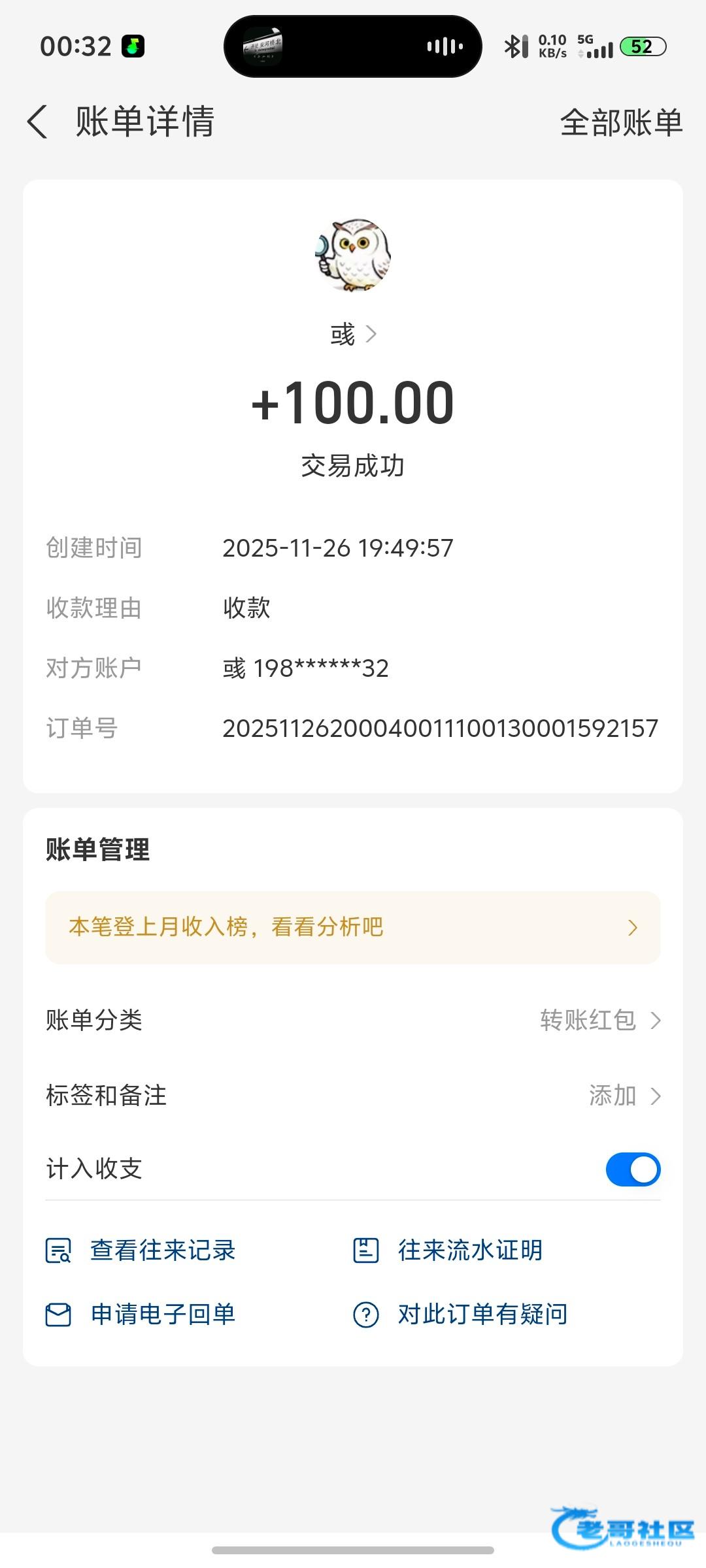Toggle the 计入收支 switch off
Screen dimensions: 706x1568
632,1169
